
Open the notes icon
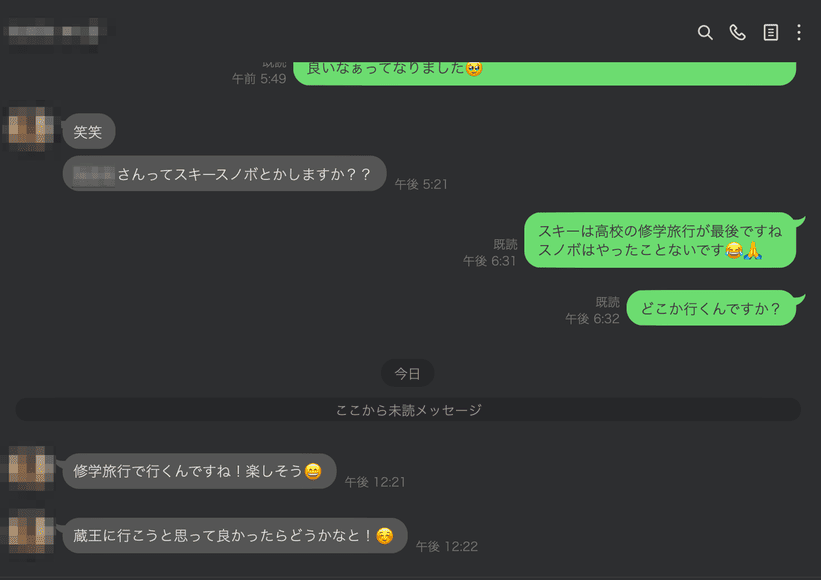[770, 32]
